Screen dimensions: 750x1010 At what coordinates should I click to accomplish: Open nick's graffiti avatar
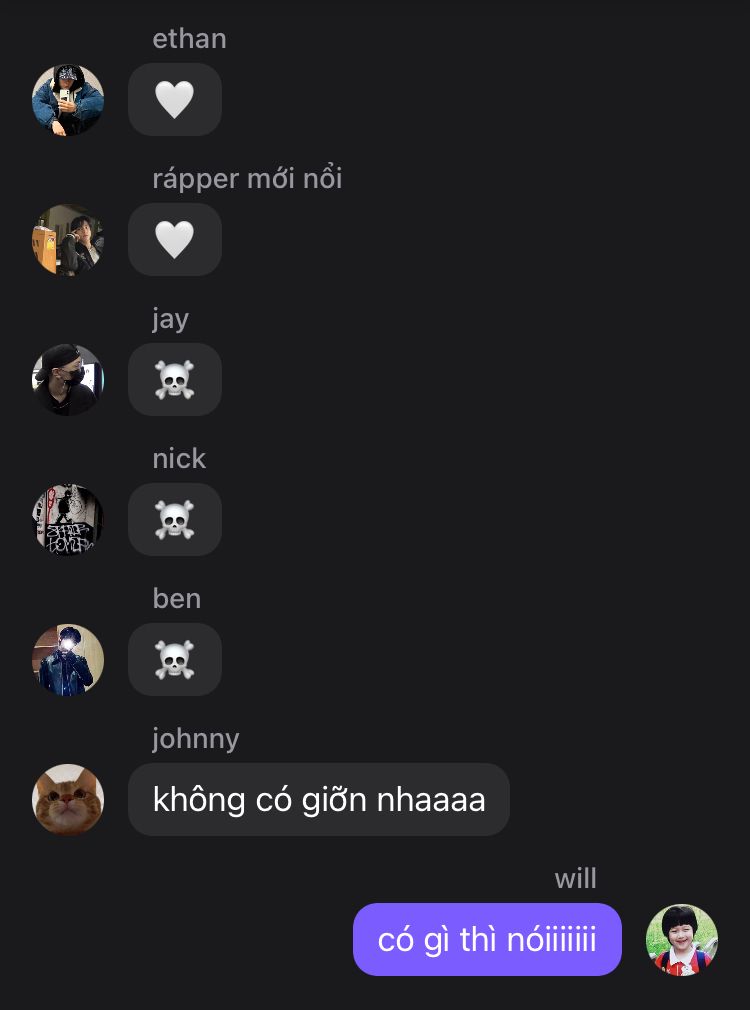click(x=68, y=519)
